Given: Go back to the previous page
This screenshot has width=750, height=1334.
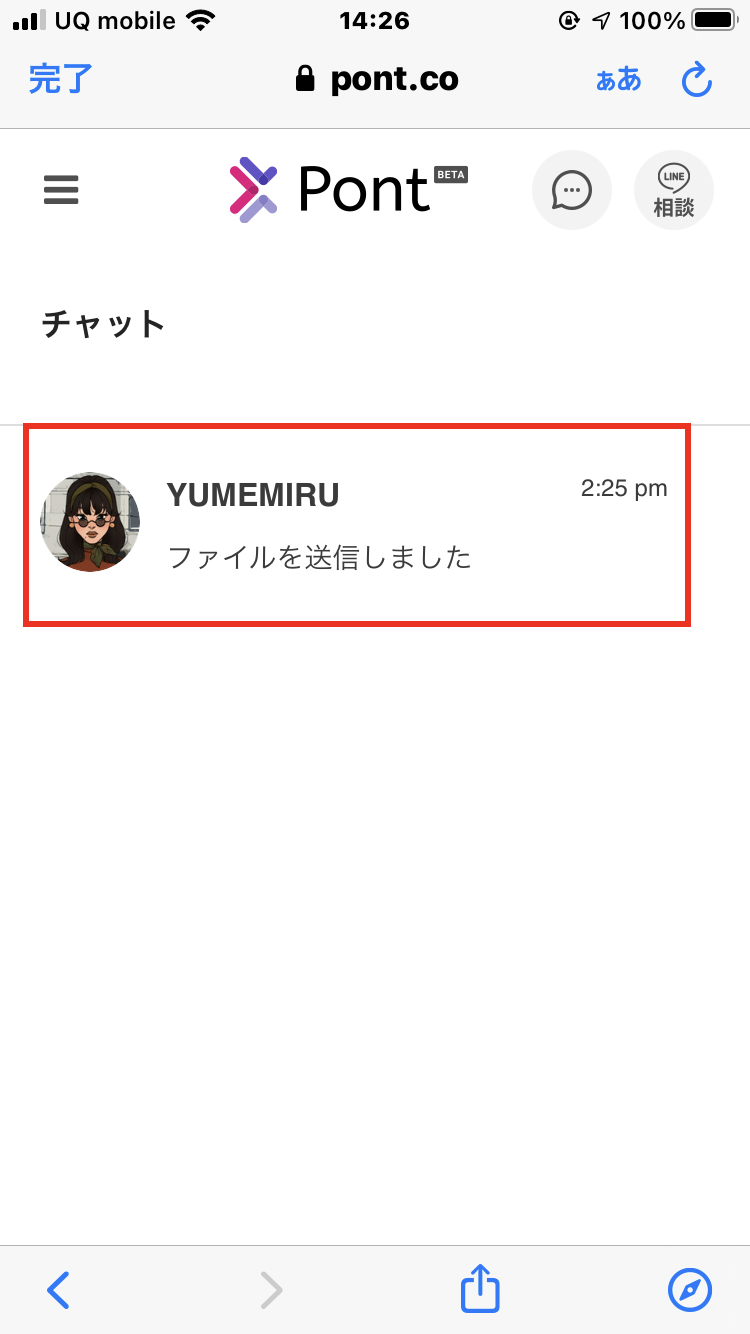Looking at the screenshot, I should click(x=59, y=1290).
